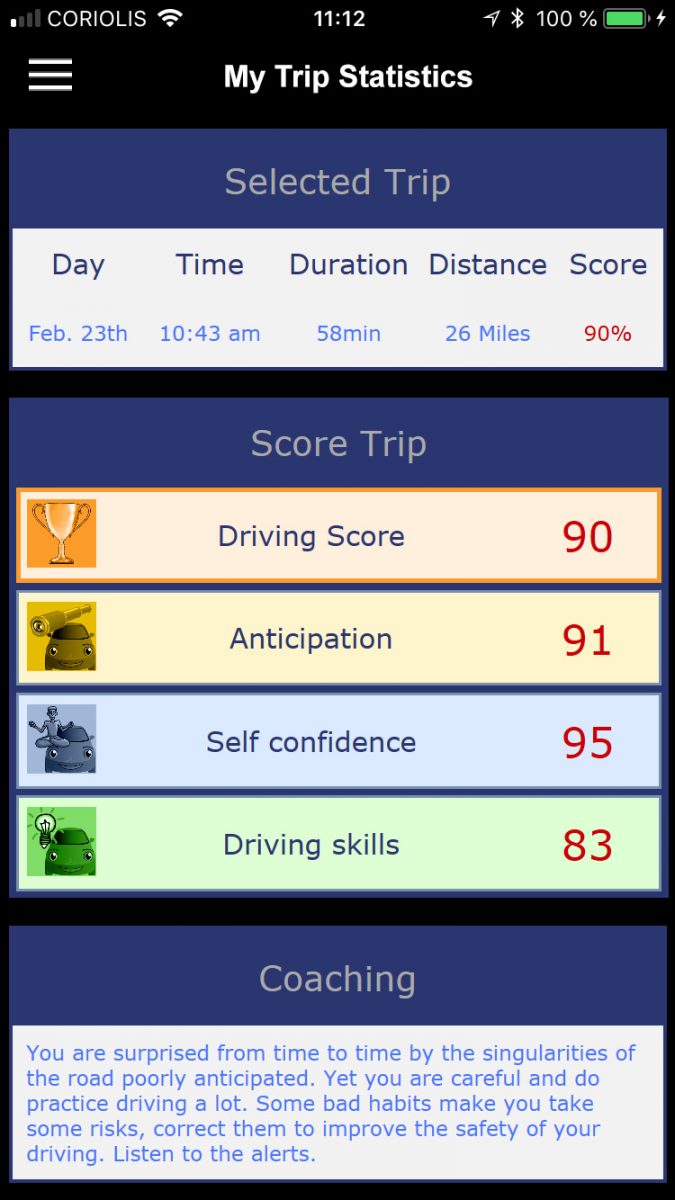This screenshot has height=1200, width=675.
Task: View the Self confidence score row
Action: [x=338, y=741]
